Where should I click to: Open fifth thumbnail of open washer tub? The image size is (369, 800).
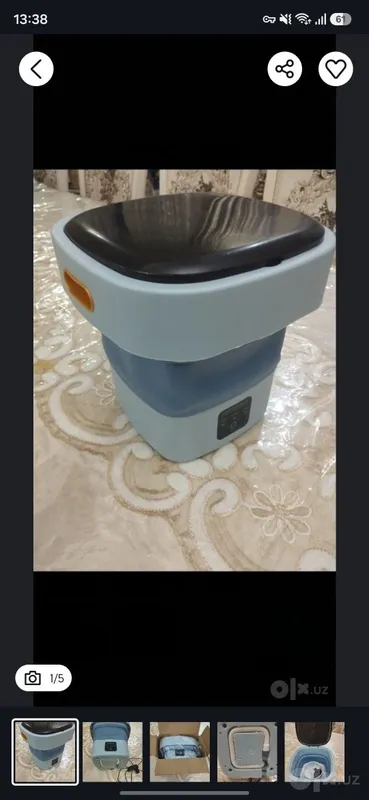pos(314,752)
